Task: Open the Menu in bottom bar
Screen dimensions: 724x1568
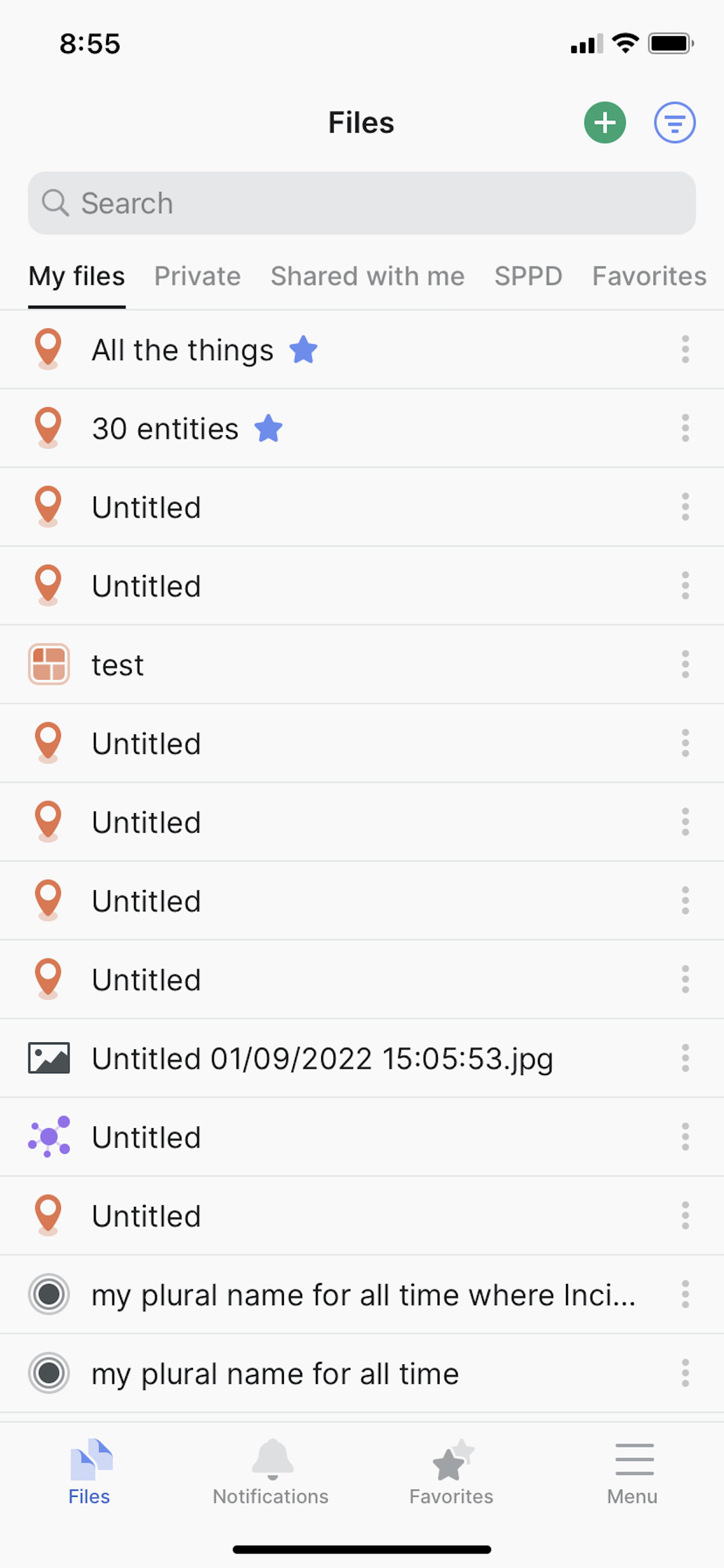Action: coord(632,1472)
